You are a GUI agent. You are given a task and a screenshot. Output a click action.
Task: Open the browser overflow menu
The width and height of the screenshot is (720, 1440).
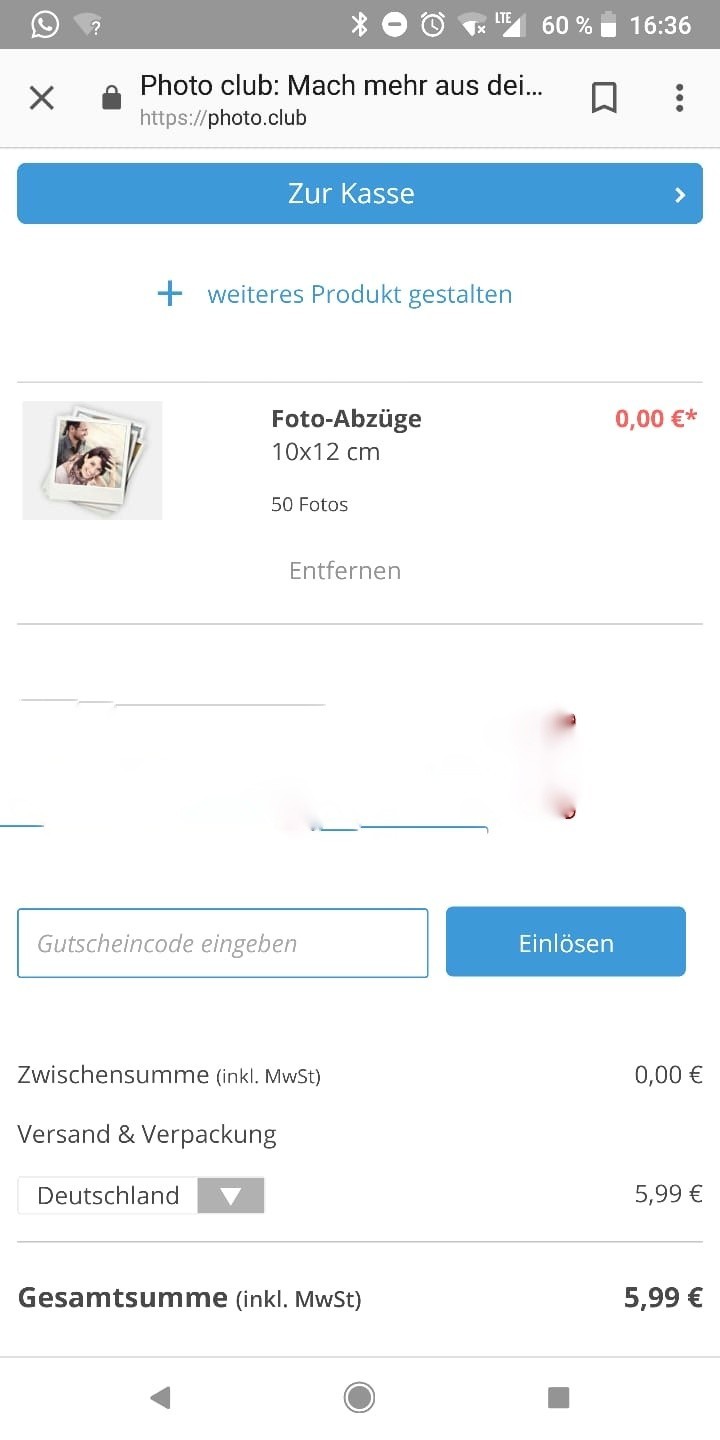tap(679, 98)
